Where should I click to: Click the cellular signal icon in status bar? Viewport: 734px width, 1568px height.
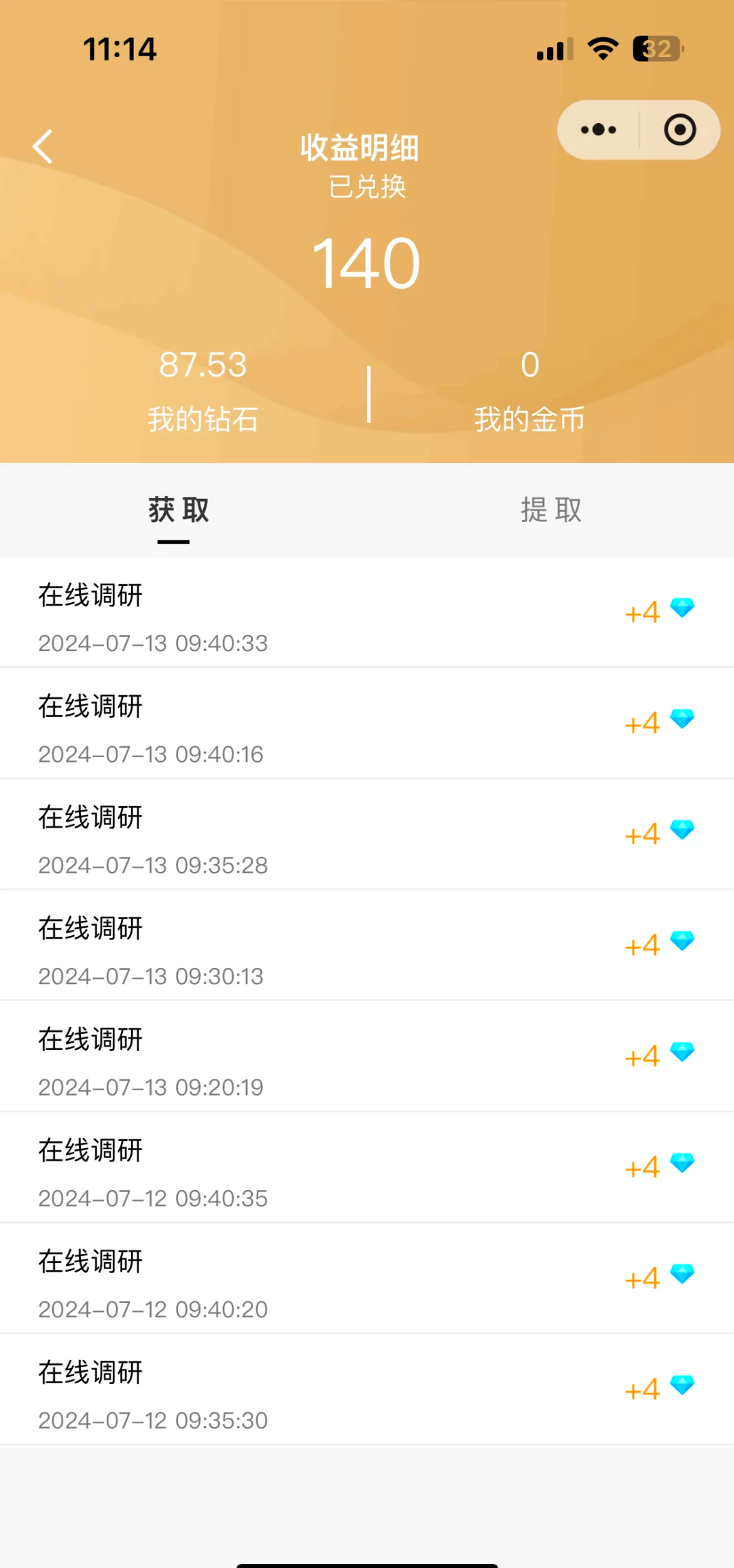[552, 48]
